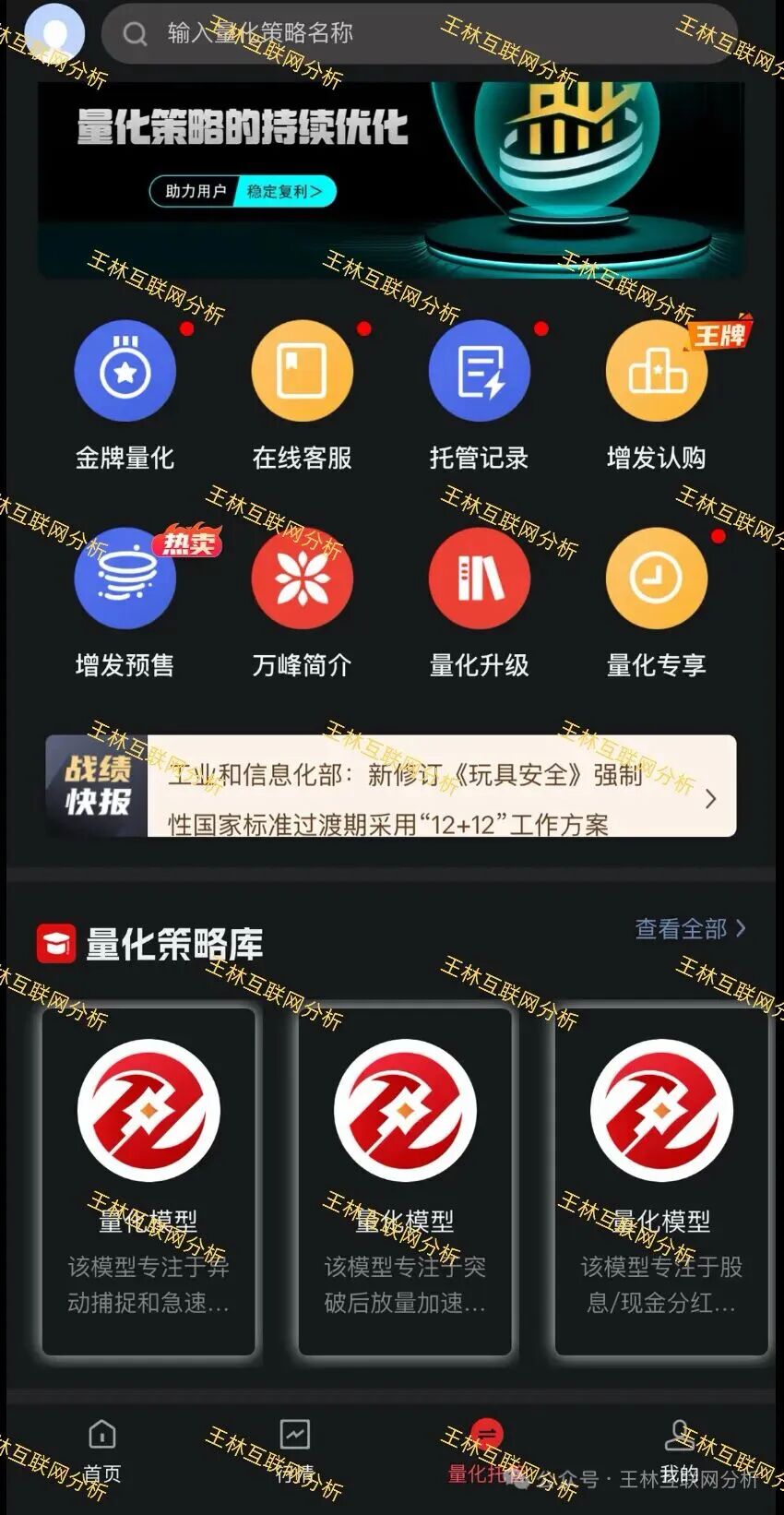Open the profile avatar icon

[53, 33]
